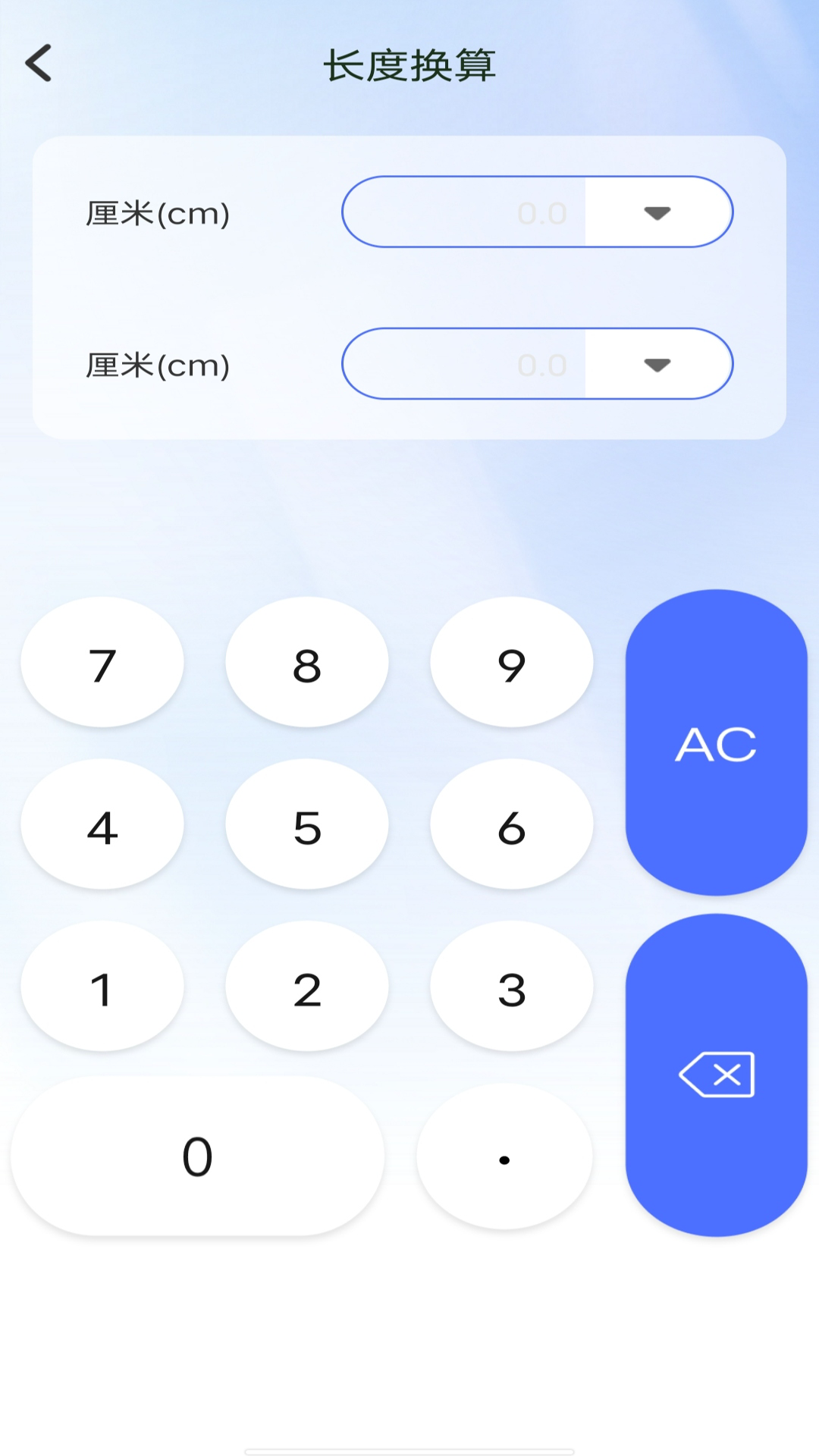Viewport: 819px width, 1456px height.
Task: Enter digit 3 on keypad
Action: pyautogui.click(x=512, y=987)
